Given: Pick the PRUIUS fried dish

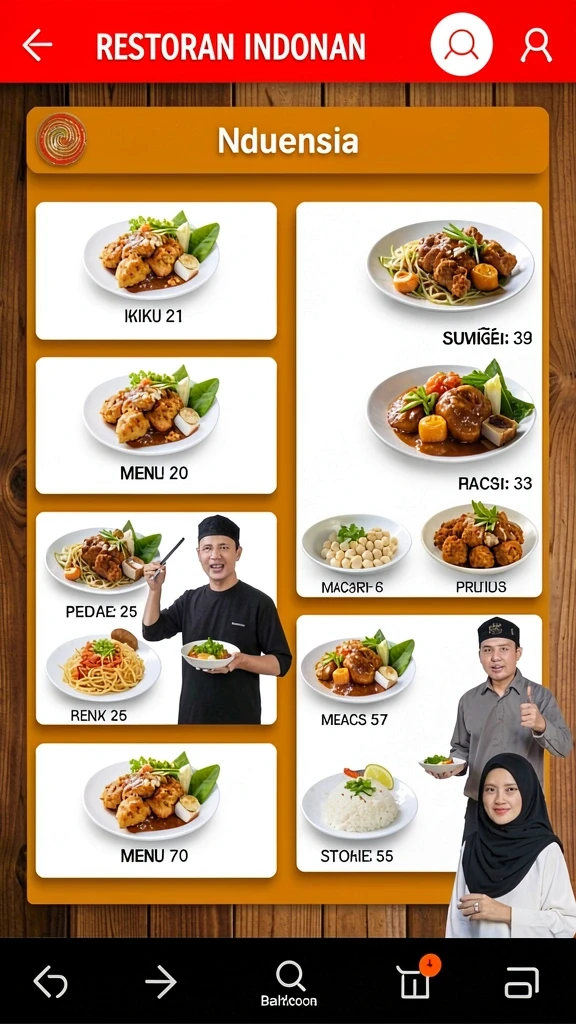Looking at the screenshot, I should 480,549.
